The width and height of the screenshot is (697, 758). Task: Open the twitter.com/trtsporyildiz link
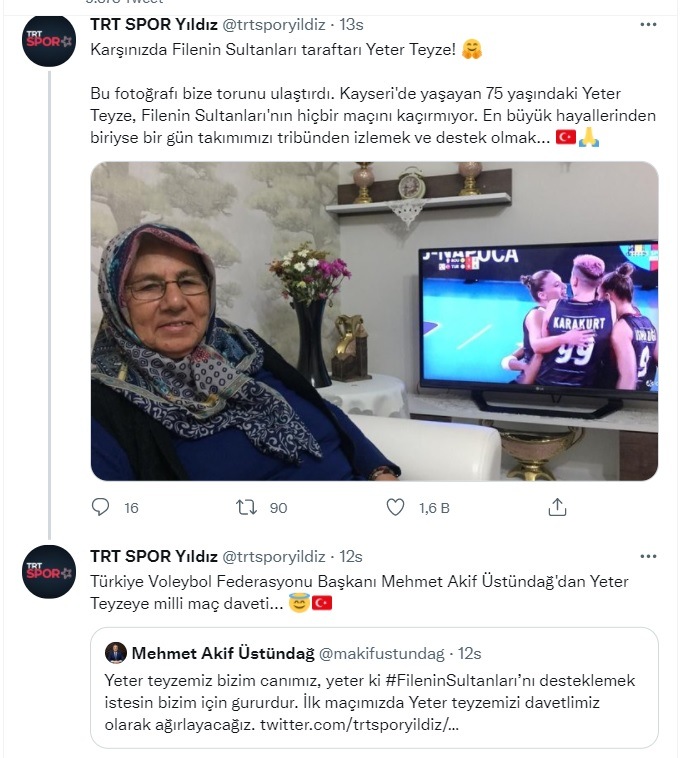[x=360, y=724]
